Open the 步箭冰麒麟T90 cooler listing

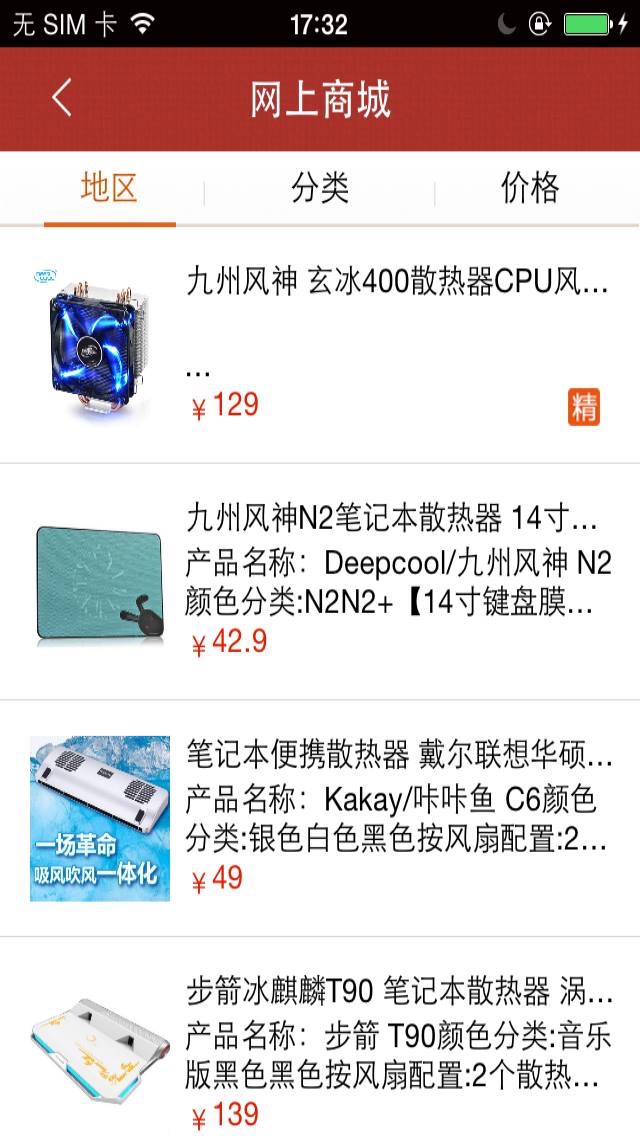tap(320, 1037)
